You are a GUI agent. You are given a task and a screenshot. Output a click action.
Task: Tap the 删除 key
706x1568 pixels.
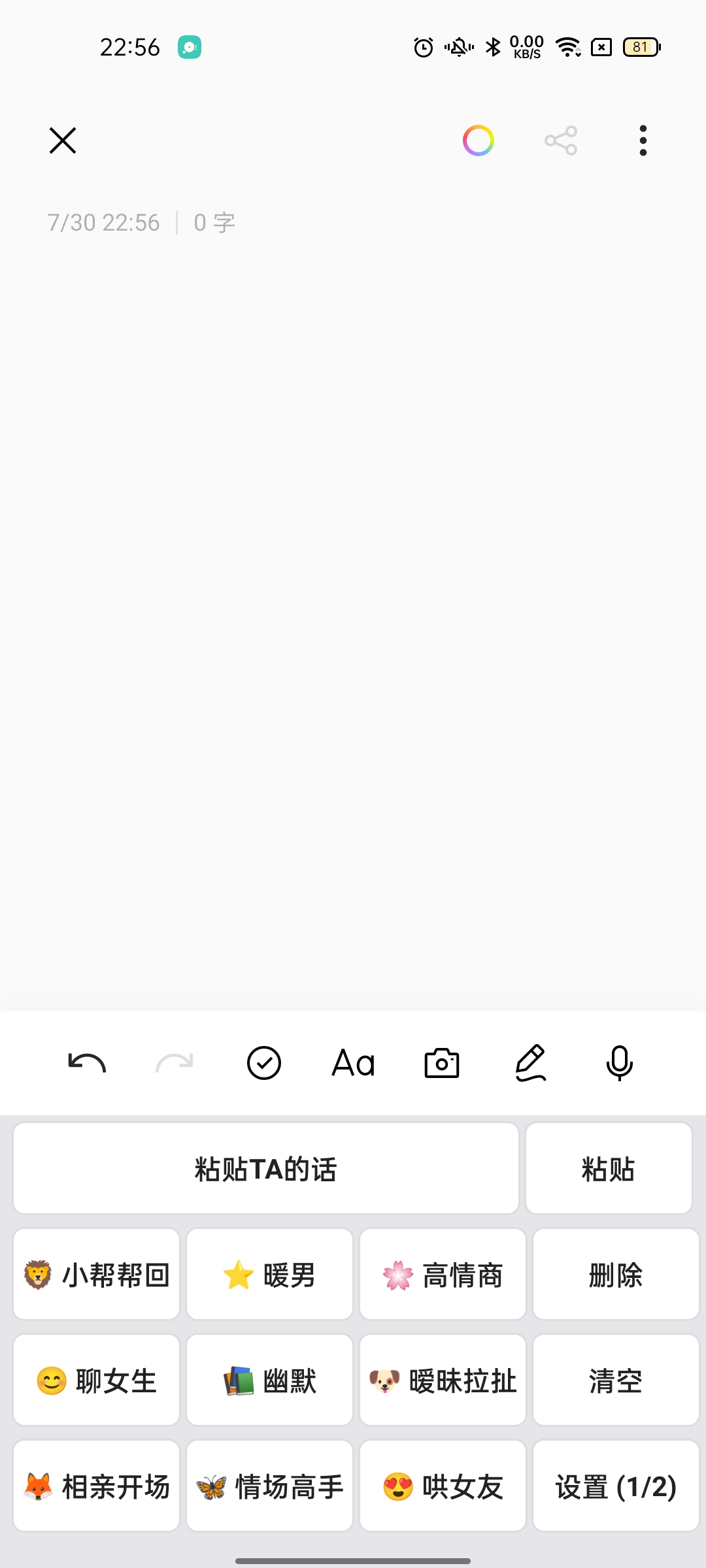pos(616,1274)
